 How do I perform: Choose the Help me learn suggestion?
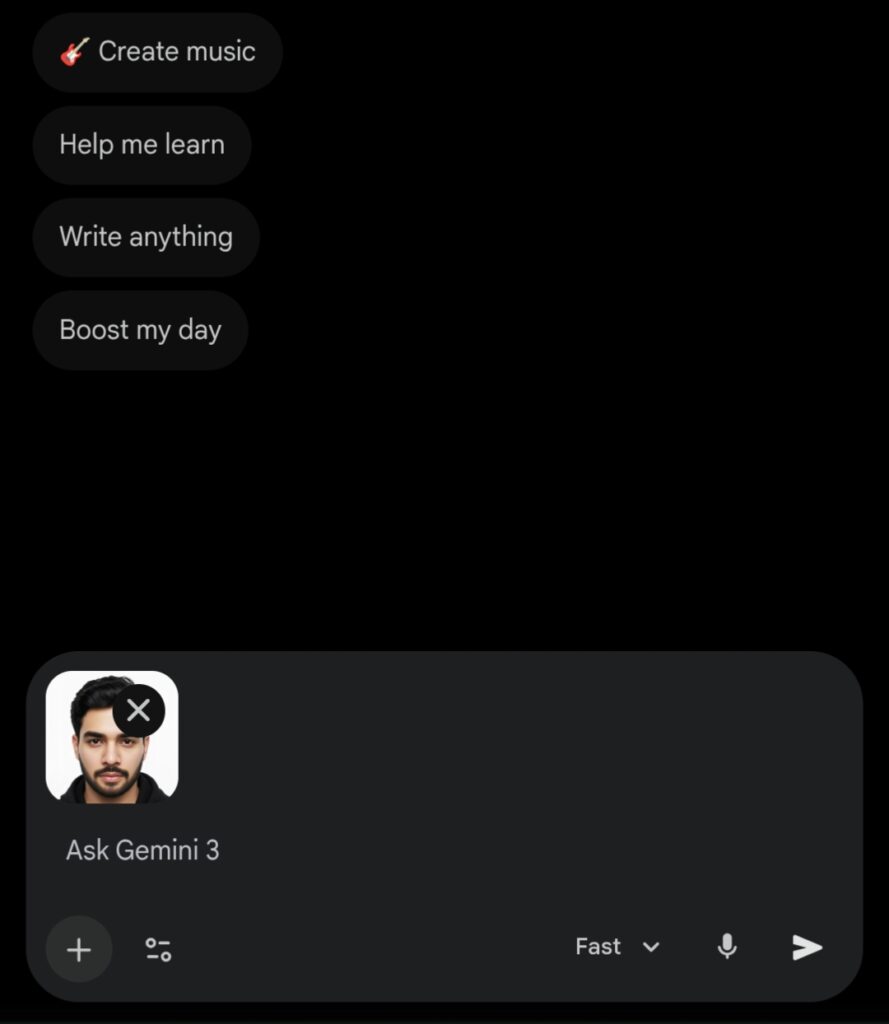click(x=141, y=145)
